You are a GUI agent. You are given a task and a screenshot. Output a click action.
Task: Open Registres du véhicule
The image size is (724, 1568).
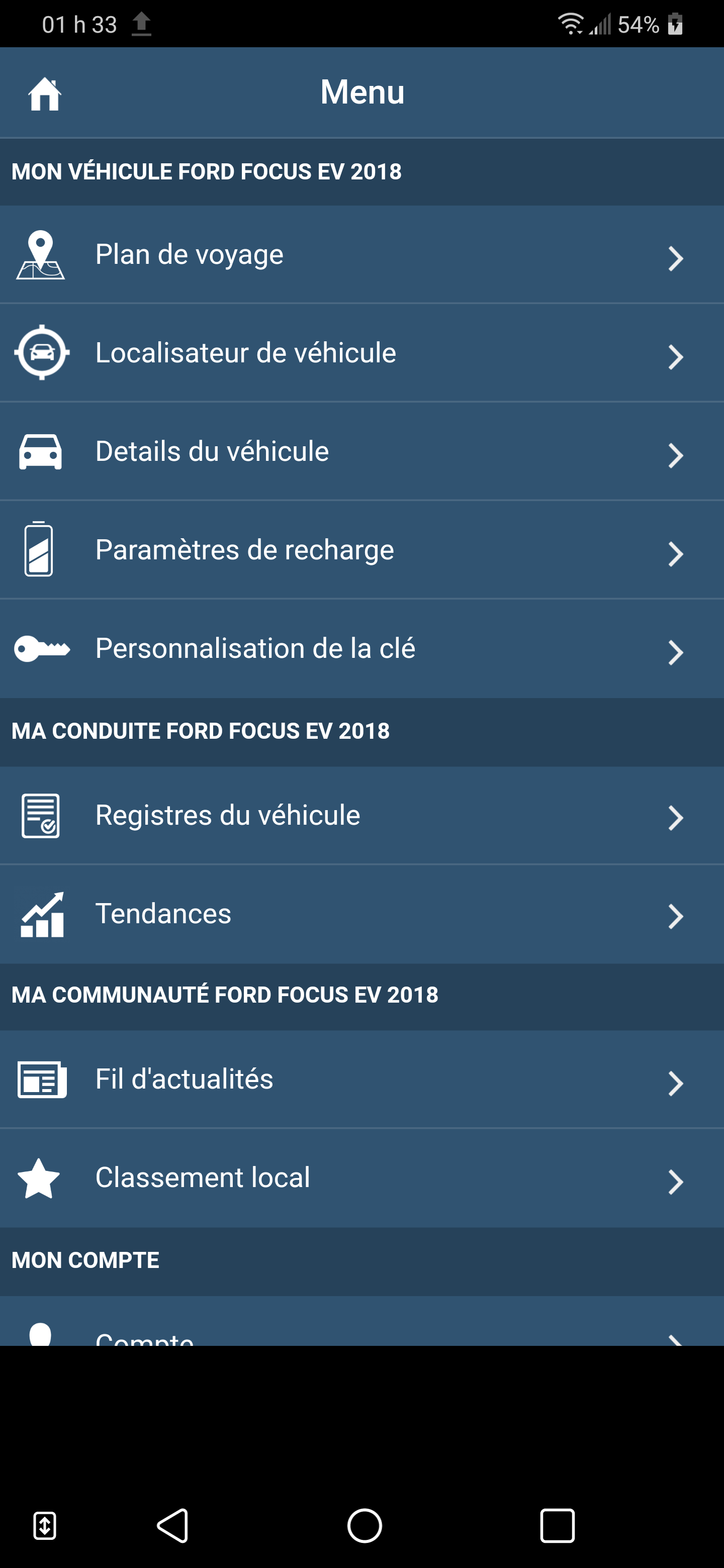(x=361, y=816)
